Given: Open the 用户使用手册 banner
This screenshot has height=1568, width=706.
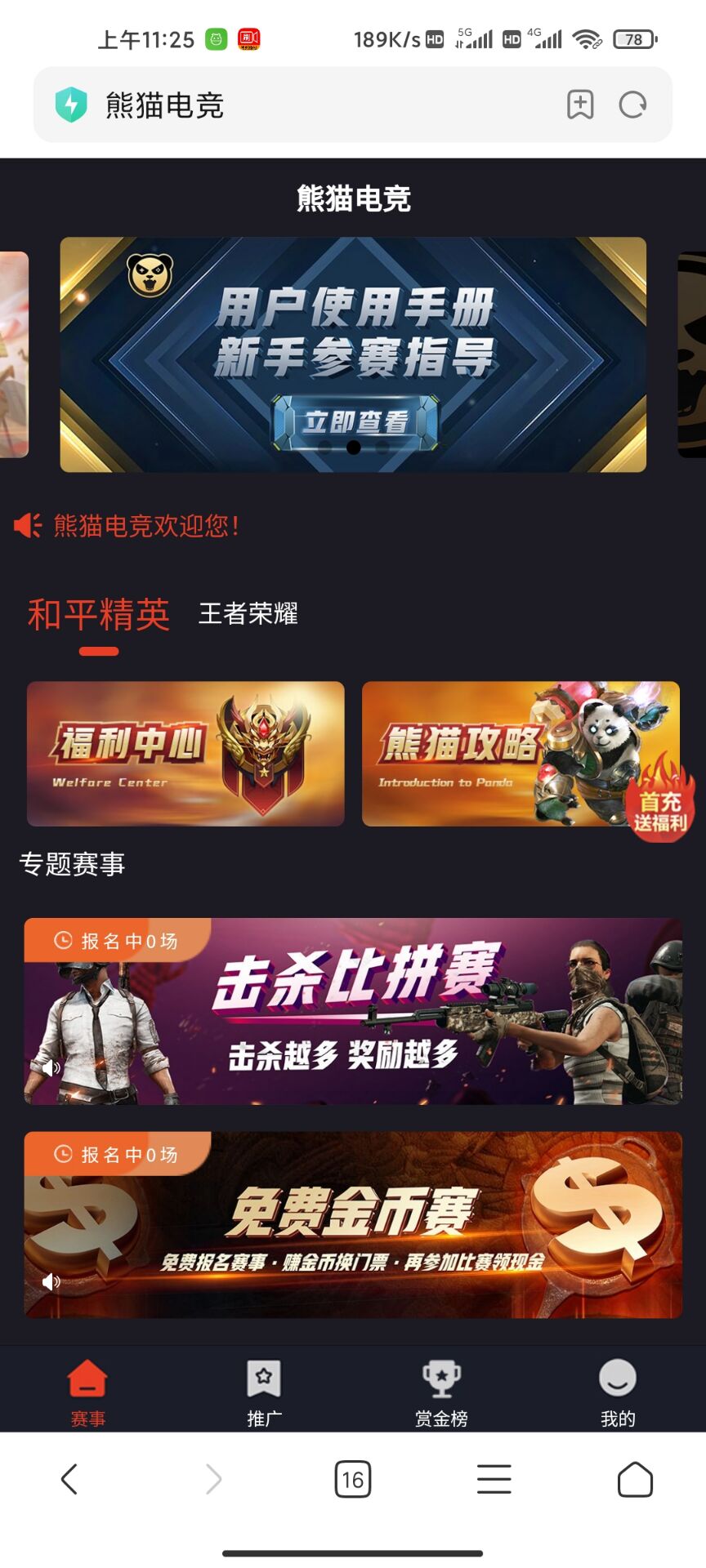Looking at the screenshot, I should [x=353, y=354].
